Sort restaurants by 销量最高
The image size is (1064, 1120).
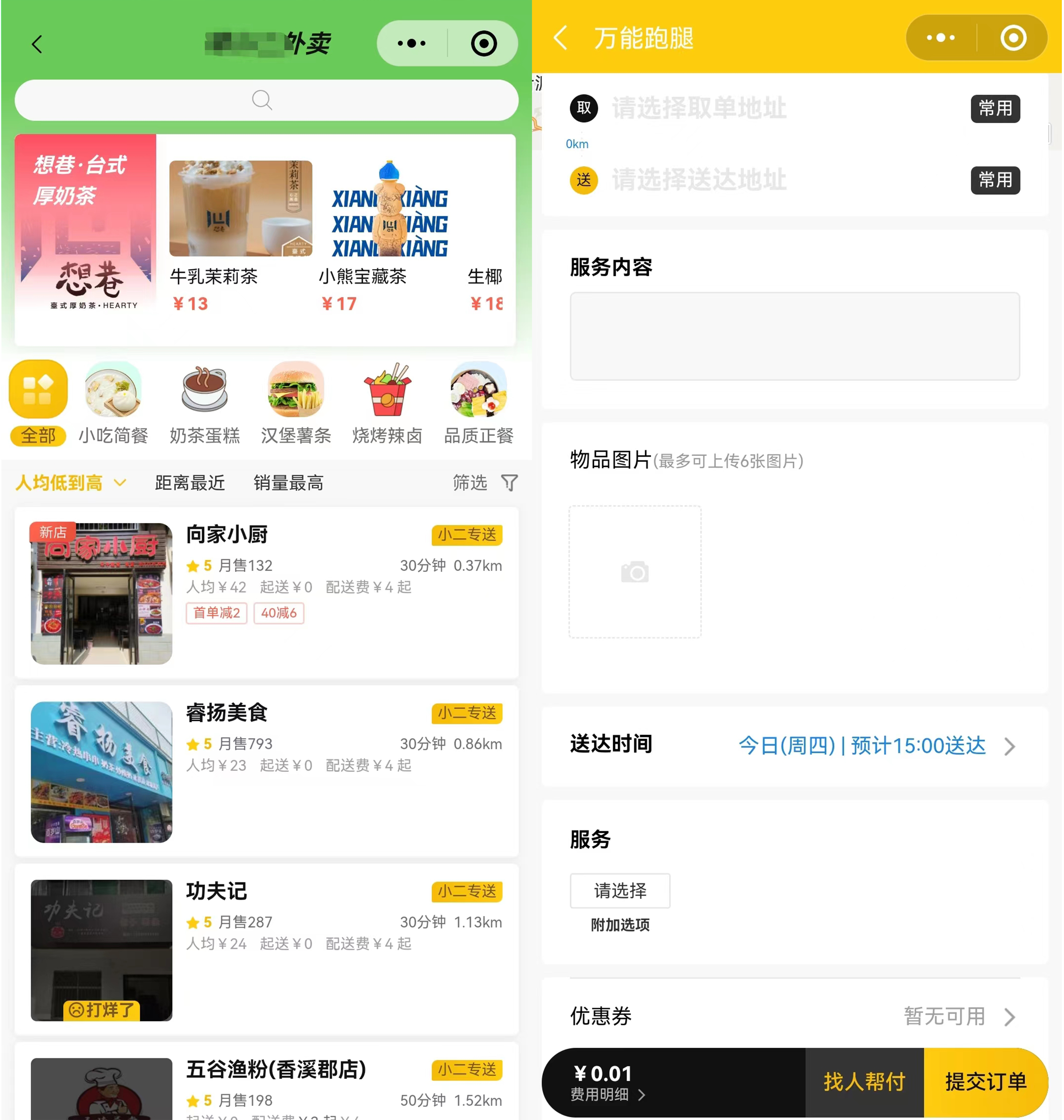pos(288,483)
